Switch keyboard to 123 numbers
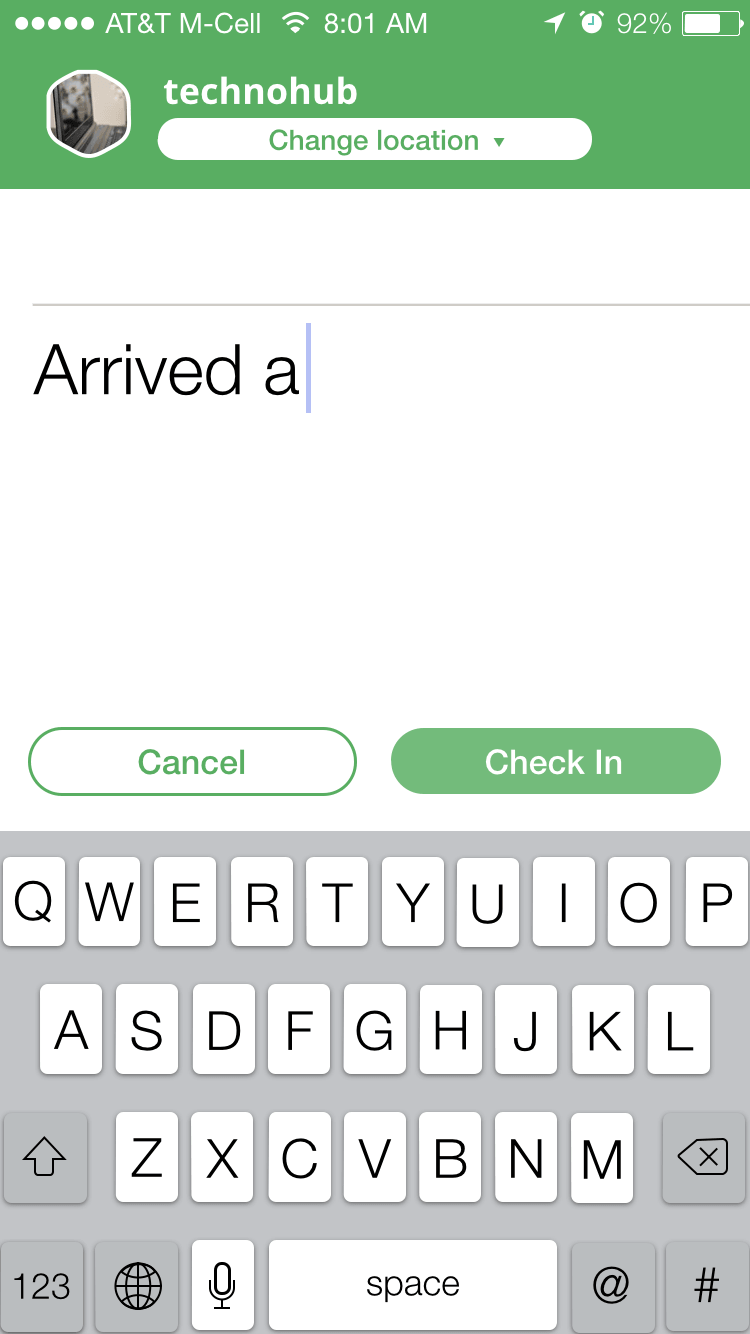The height and width of the screenshot is (1334, 750). pyautogui.click(x=43, y=1286)
